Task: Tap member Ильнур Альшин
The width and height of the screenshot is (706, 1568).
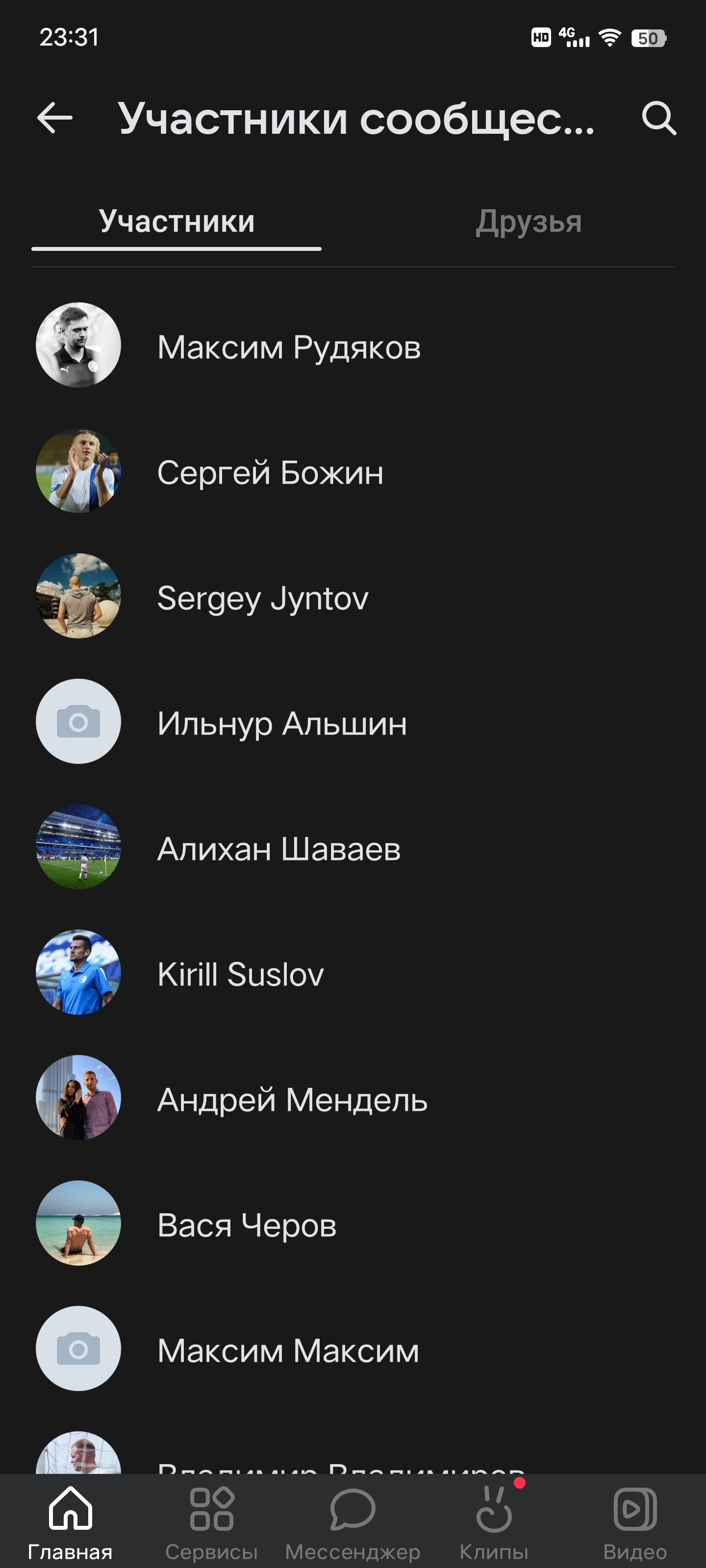Action: (x=281, y=723)
